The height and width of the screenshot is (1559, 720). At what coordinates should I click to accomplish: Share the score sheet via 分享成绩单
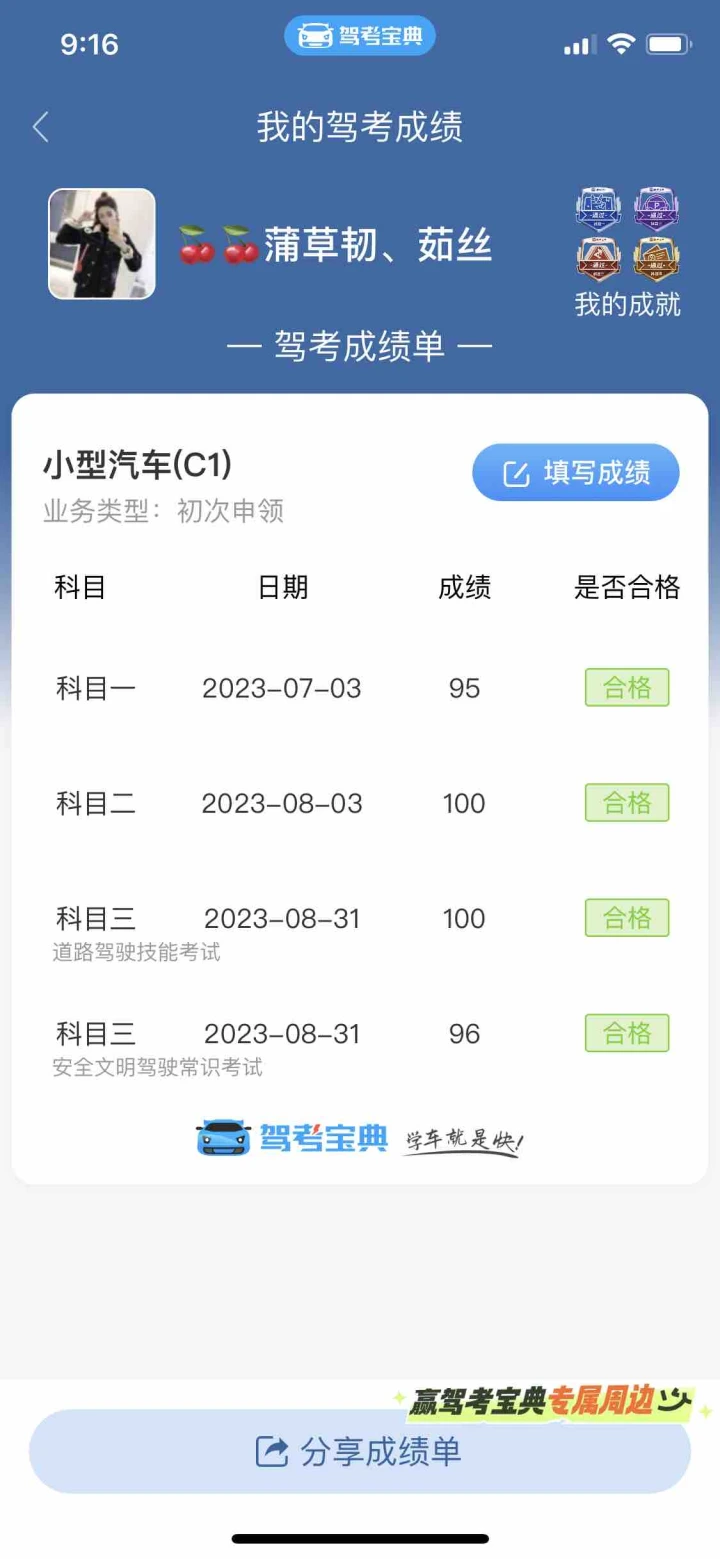(x=360, y=1452)
